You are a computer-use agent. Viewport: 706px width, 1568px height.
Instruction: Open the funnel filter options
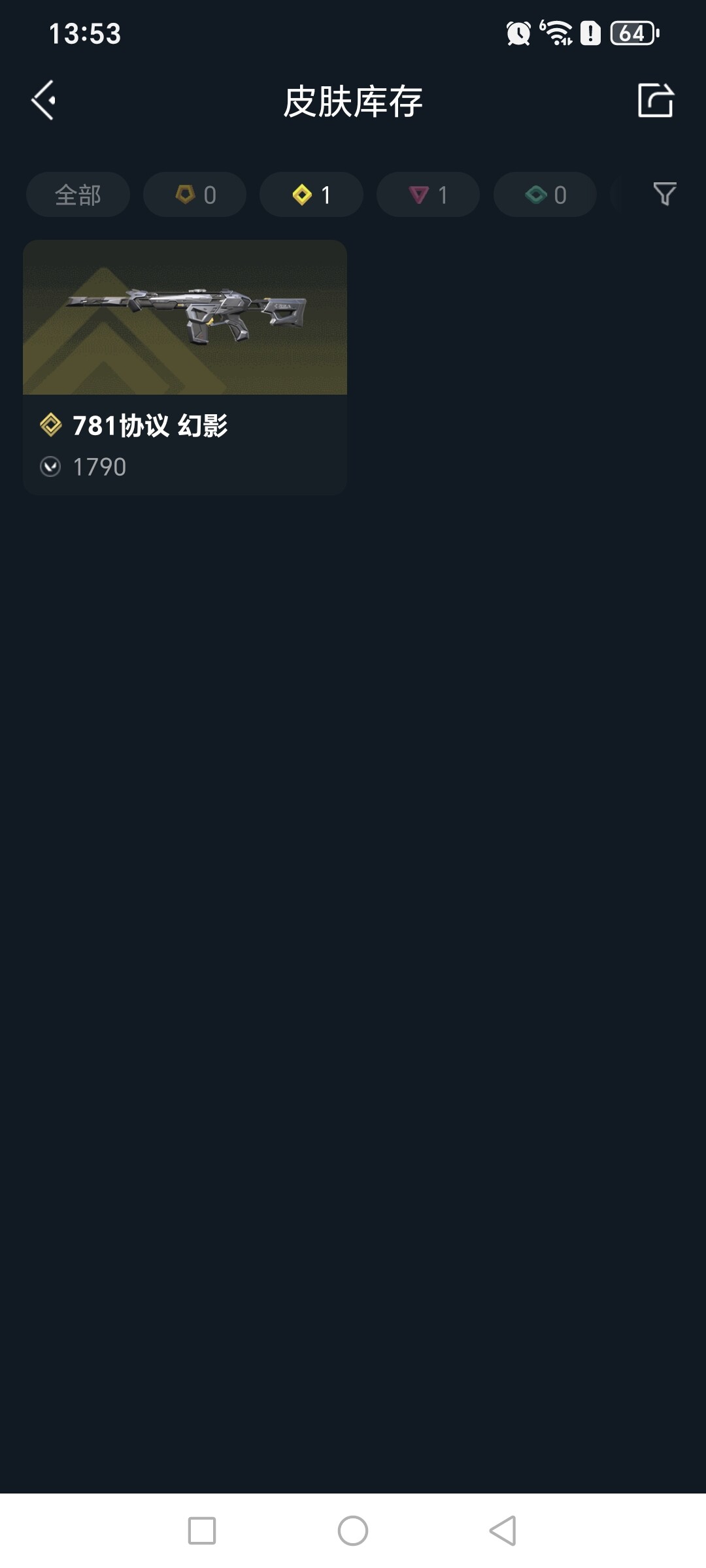click(664, 194)
